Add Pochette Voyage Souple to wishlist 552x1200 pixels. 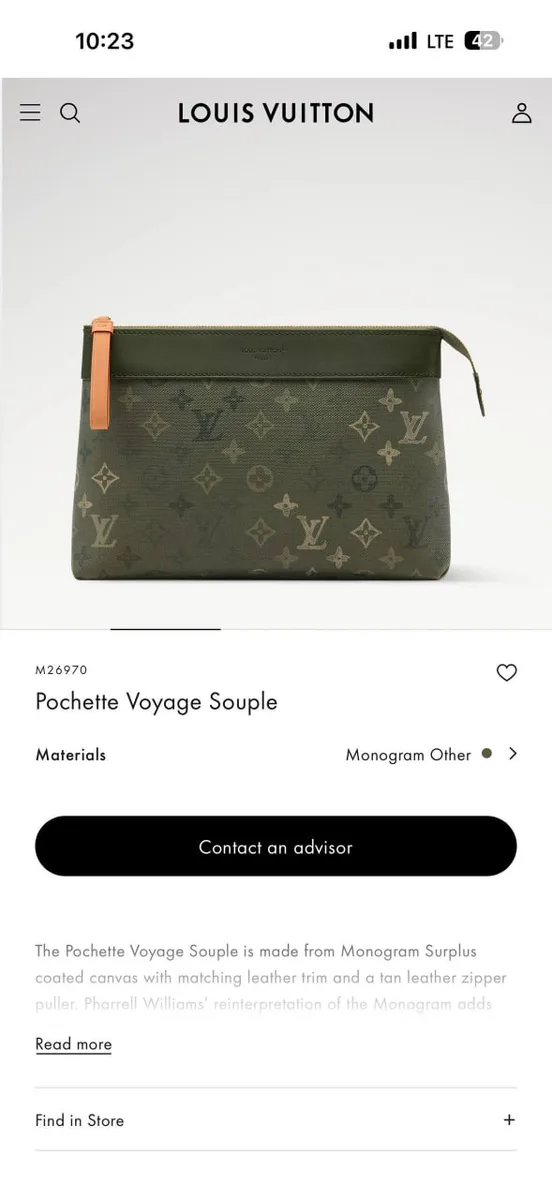(x=507, y=673)
